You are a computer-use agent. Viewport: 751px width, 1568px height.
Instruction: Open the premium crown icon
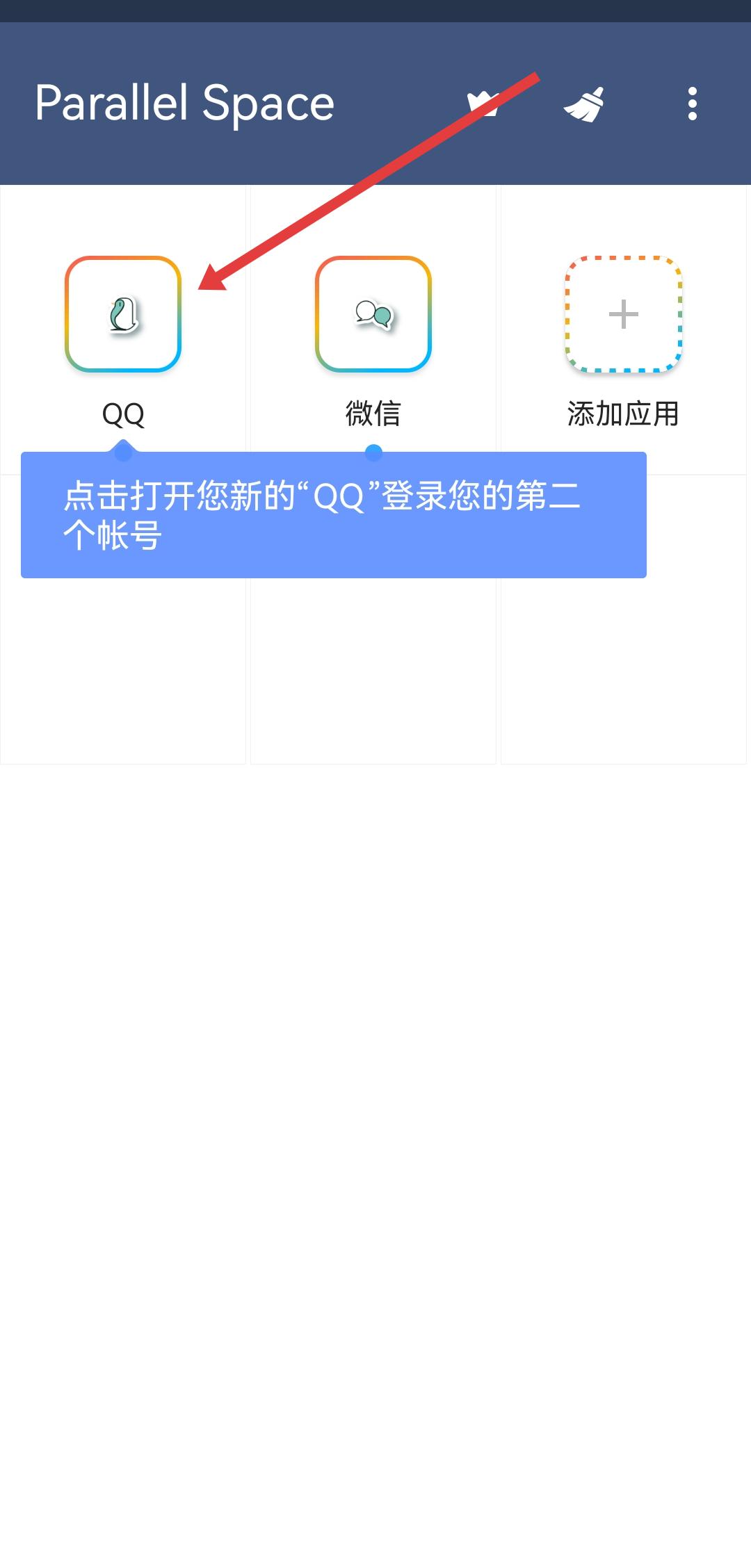pyautogui.click(x=483, y=104)
